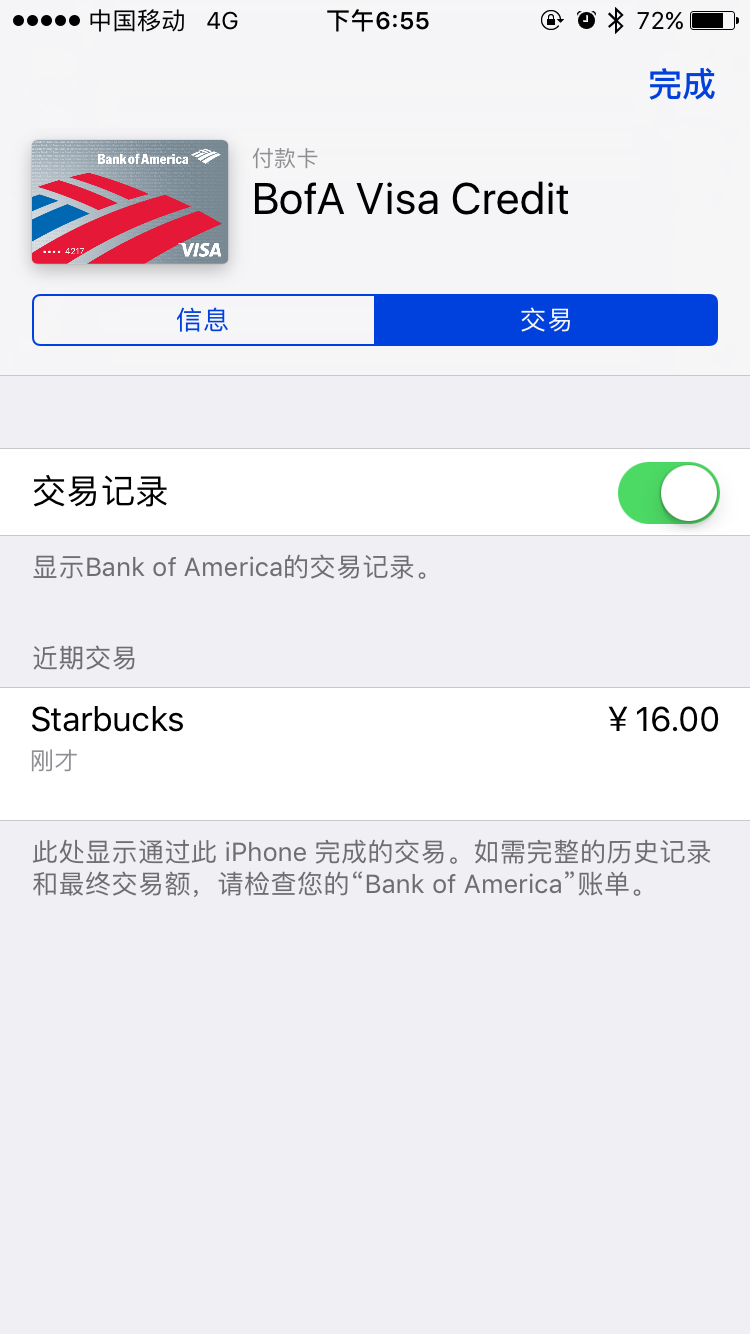Open the Starbucks transaction
The height and width of the screenshot is (1334, 750).
pos(375,737)
